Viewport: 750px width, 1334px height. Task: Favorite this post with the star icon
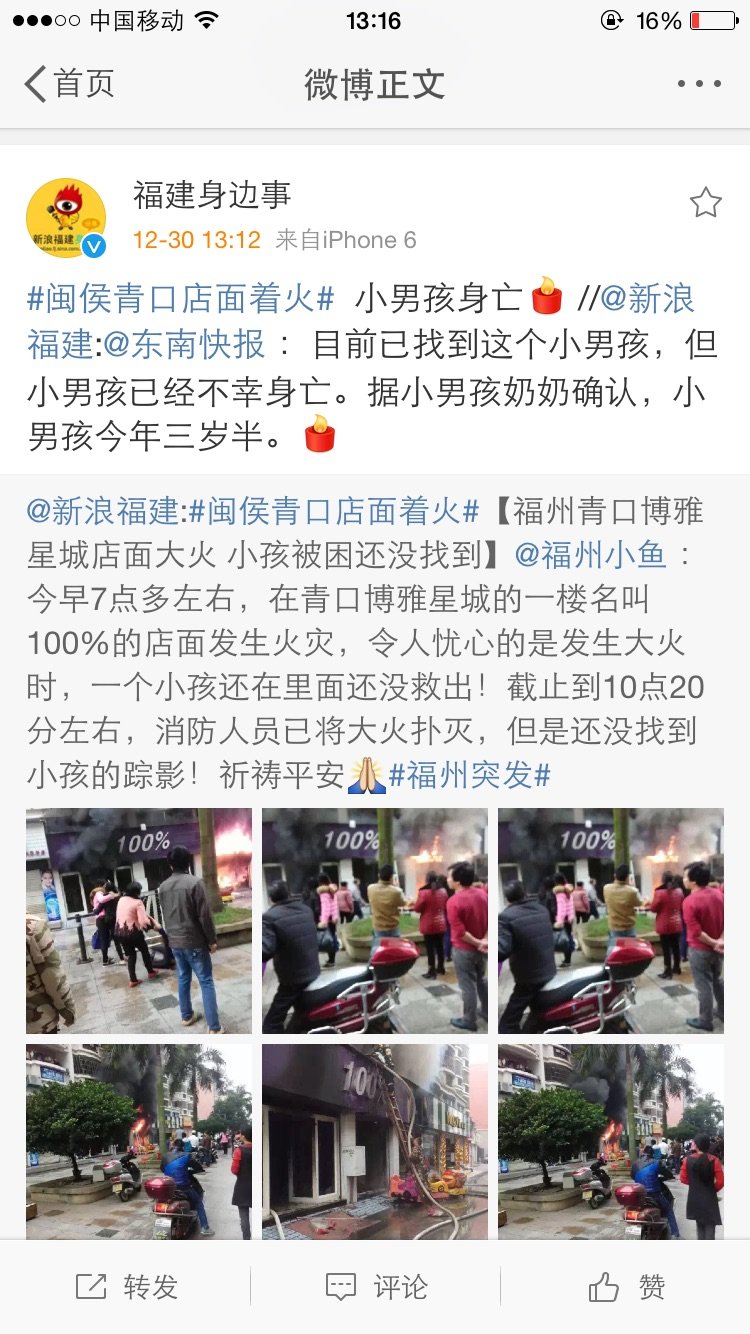[705, 204]
